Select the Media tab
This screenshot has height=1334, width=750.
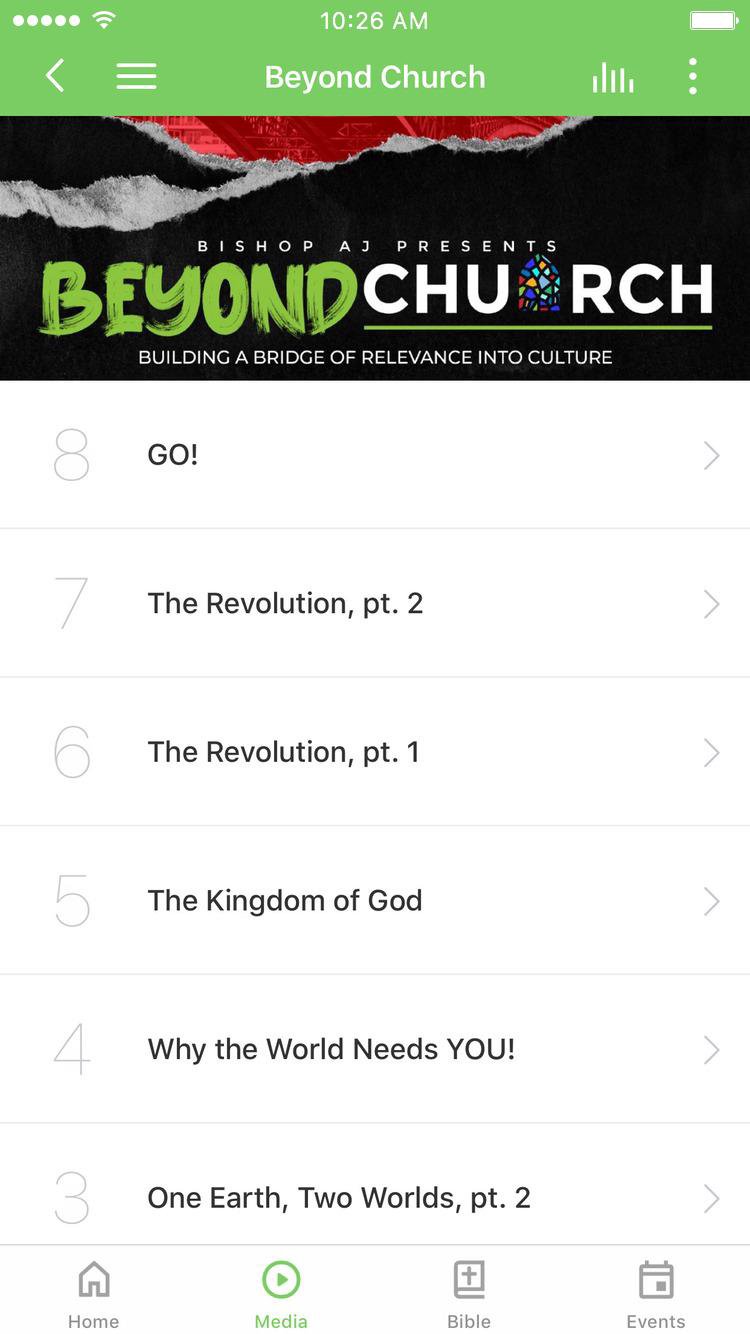[281, 1294]
